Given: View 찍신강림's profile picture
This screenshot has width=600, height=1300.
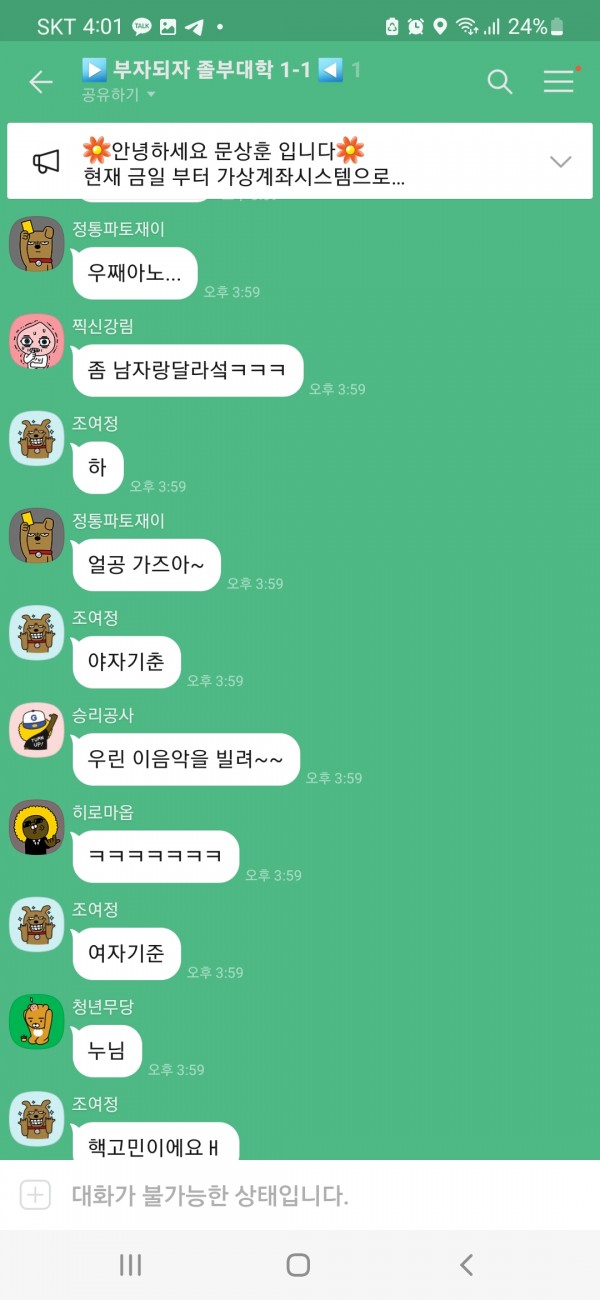Looking at the screenshot, I should (37, 341).
